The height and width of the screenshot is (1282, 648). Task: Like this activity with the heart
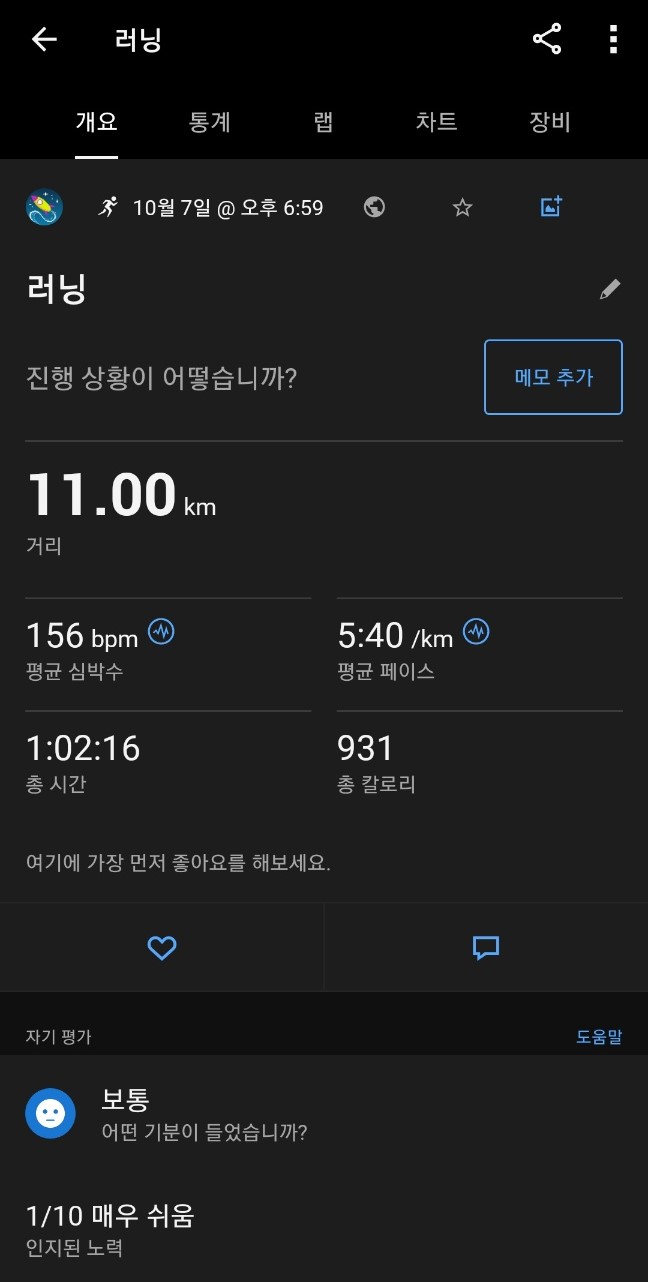coord(162,948)
